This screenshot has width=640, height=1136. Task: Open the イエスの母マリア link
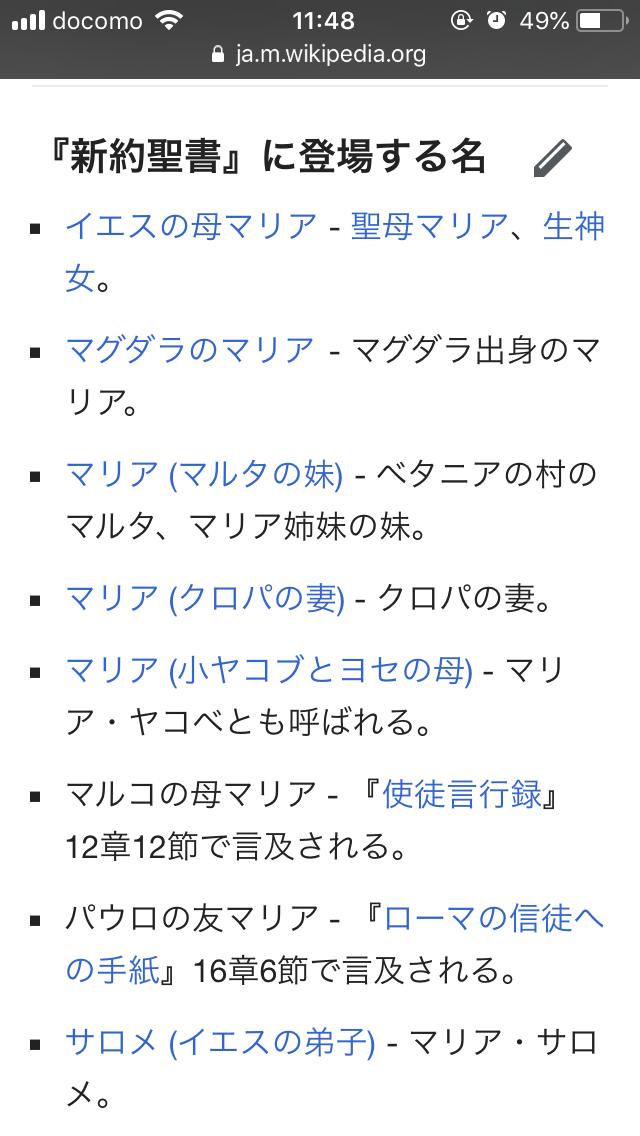190,227
